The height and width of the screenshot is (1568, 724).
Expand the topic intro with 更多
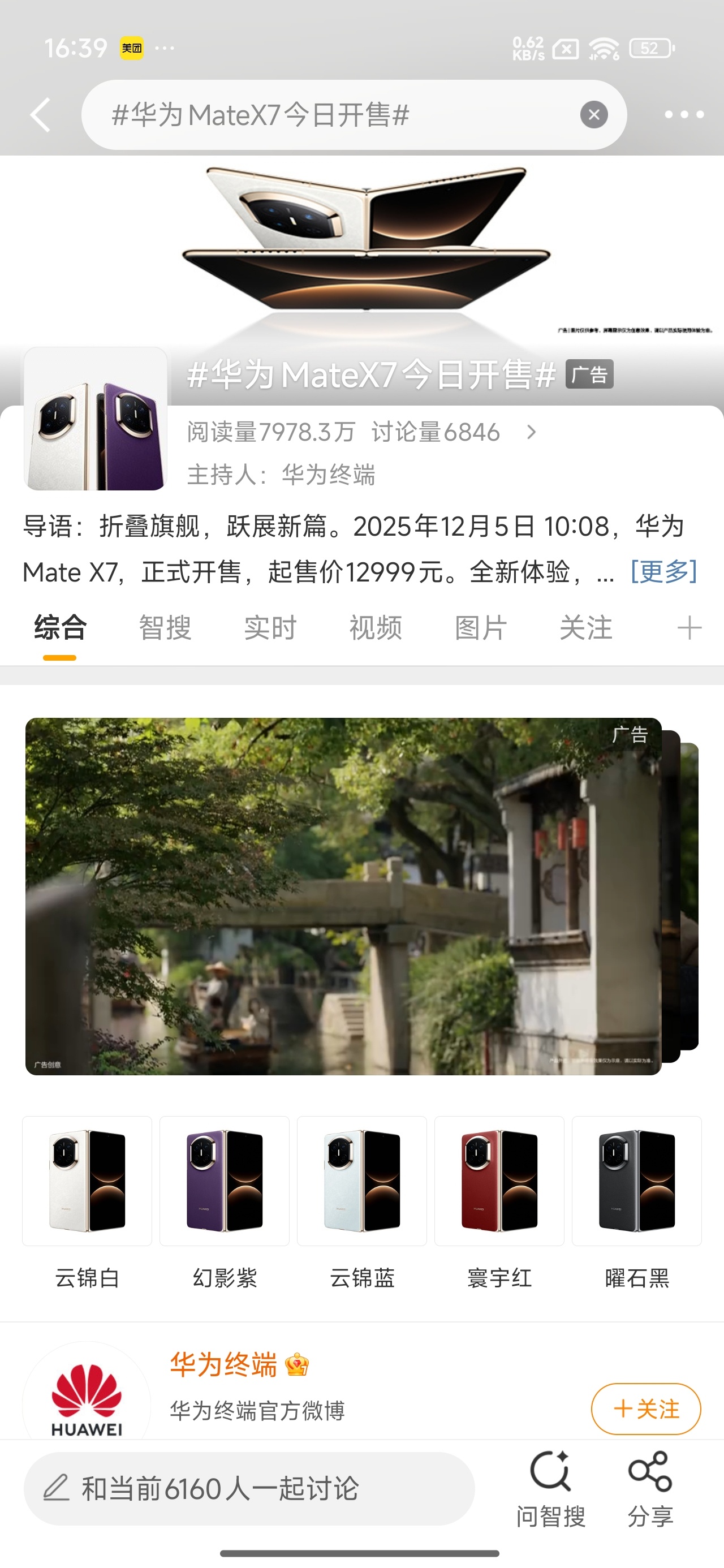663,571
